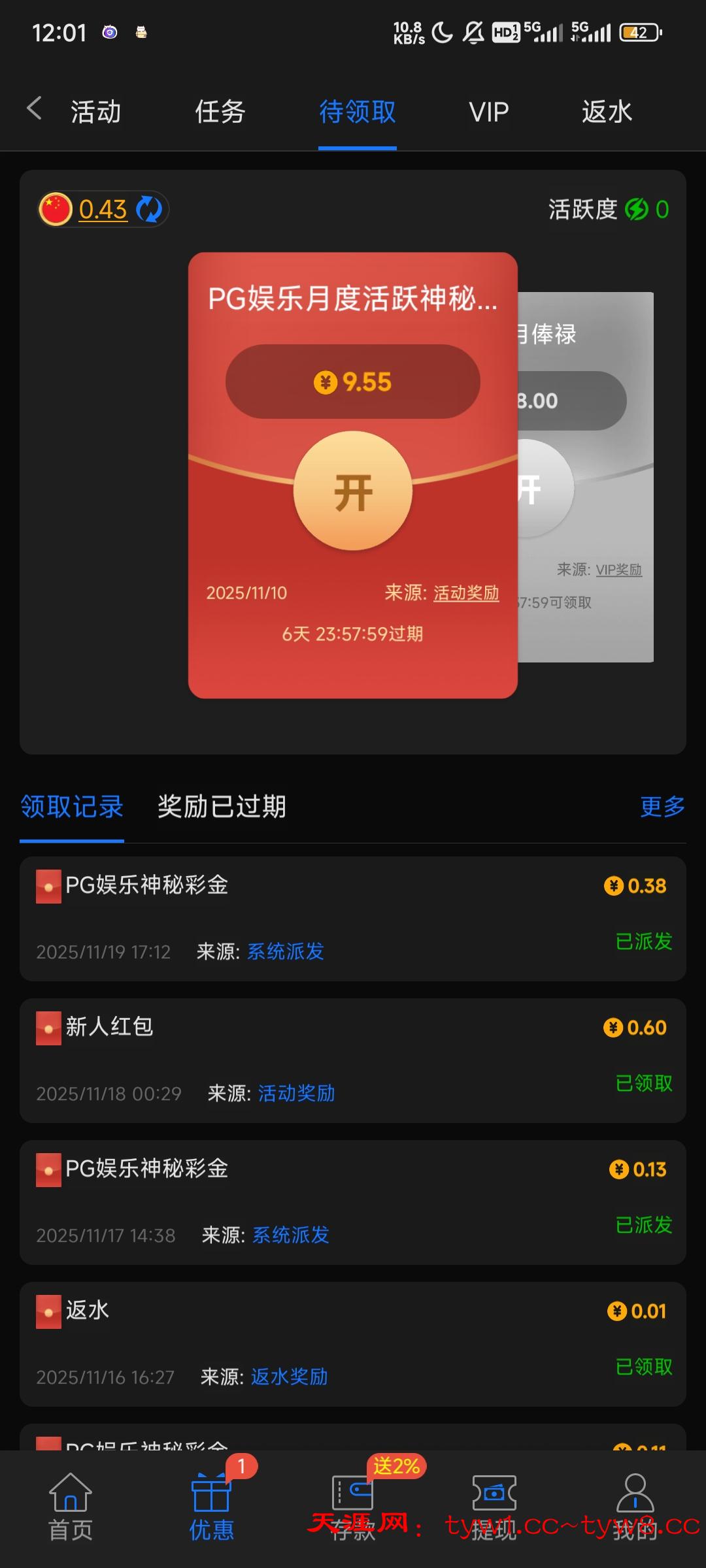Select the gray 月俸禄 envelope card
The width and height of the screenshot is (706, 1568).
click(x=588, y=477)
